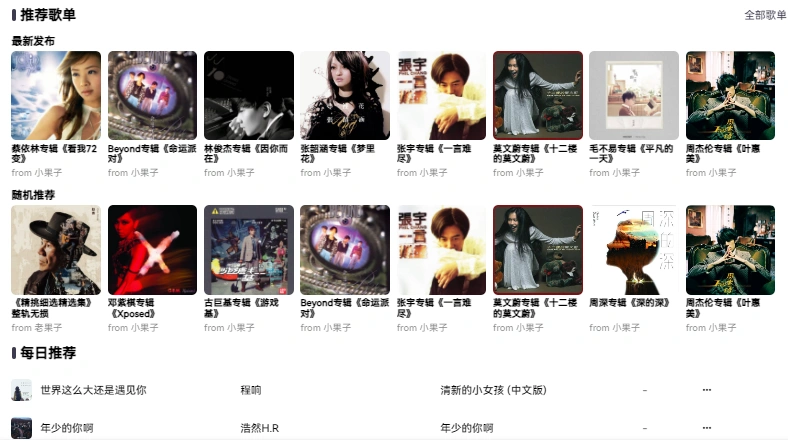Open 张宇专辑《一言难尽》 under 最新发布

pyautogui.click(x=441, y=96)
